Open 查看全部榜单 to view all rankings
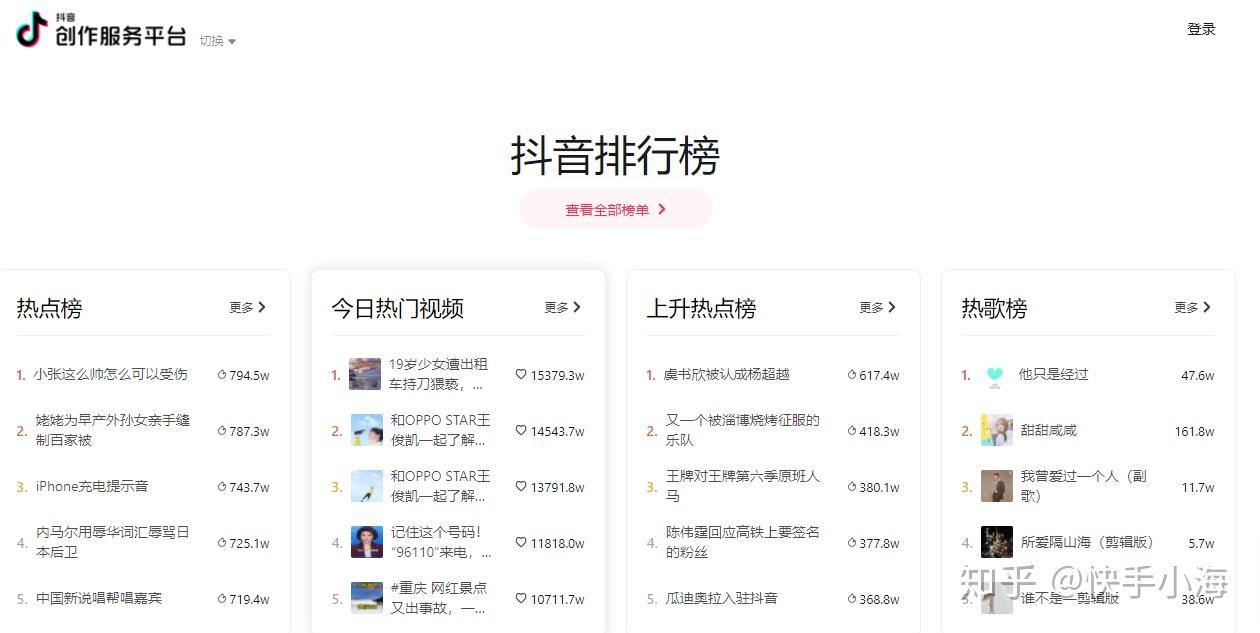The width and height of the screenshot is (1260, 633). click(x=615, y=210)
